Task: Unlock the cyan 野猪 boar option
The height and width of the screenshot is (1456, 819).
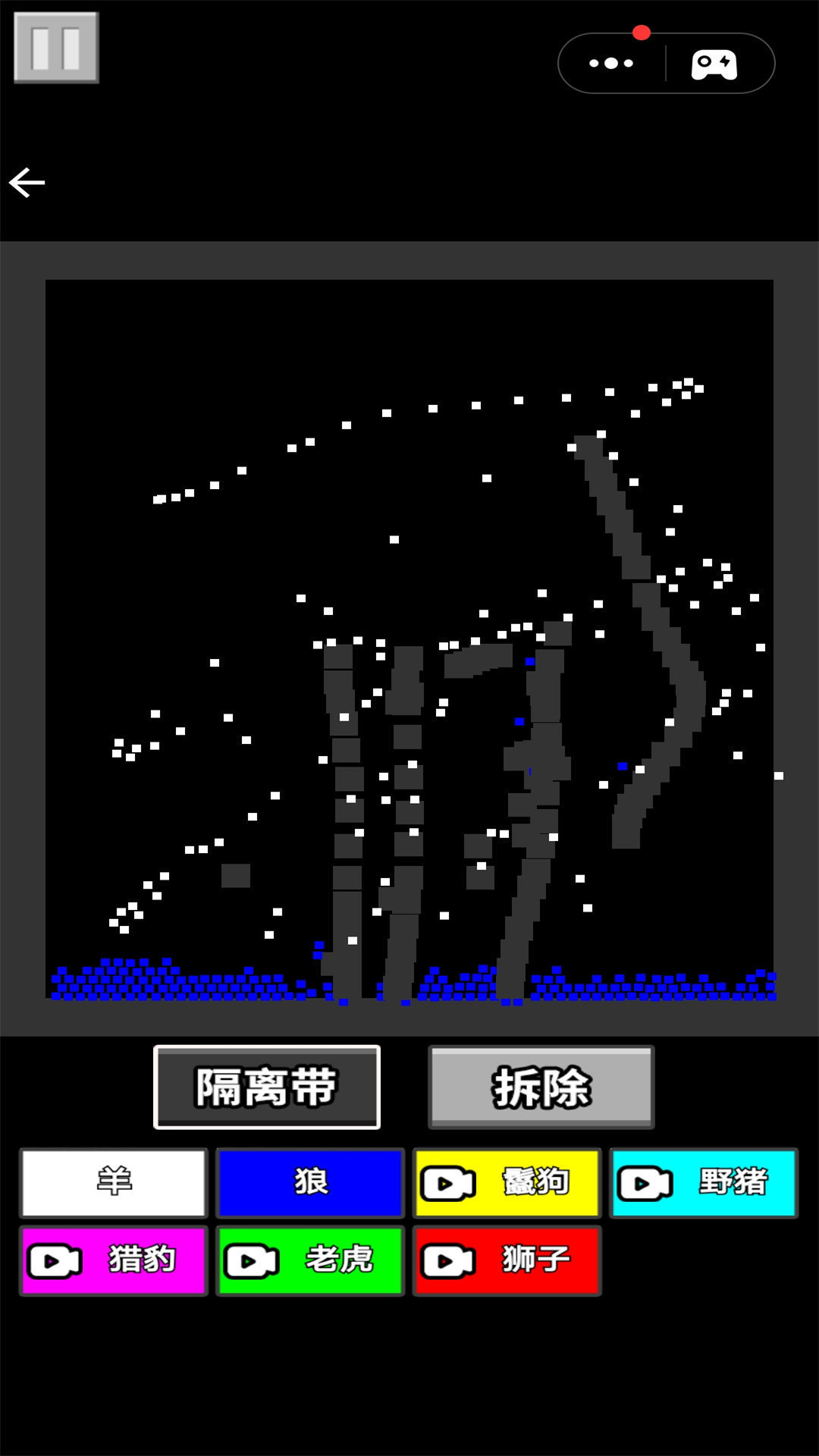Action: coord(704,1182)
